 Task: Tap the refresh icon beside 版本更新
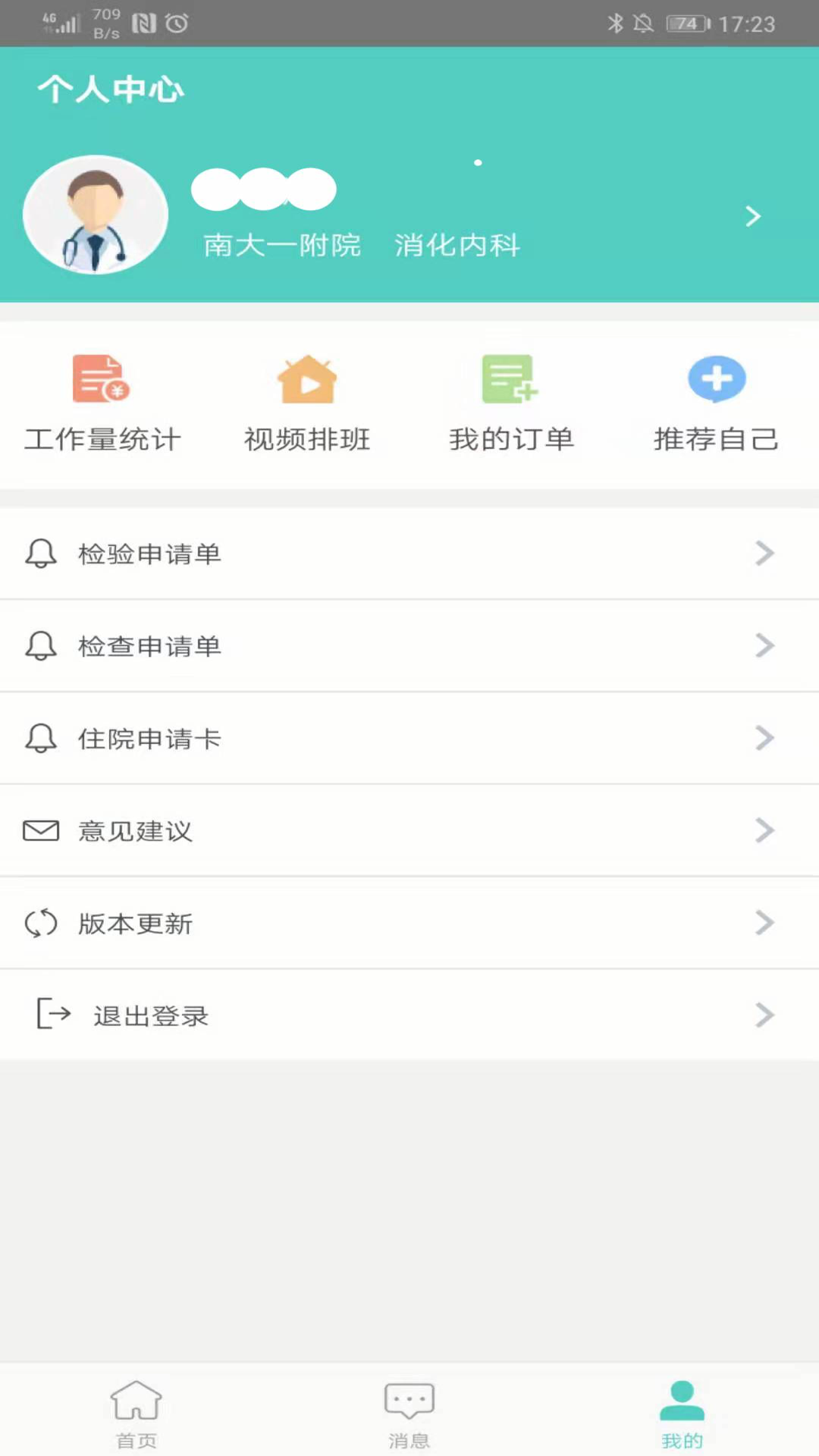pyautogui.click(x=41, y=924)
